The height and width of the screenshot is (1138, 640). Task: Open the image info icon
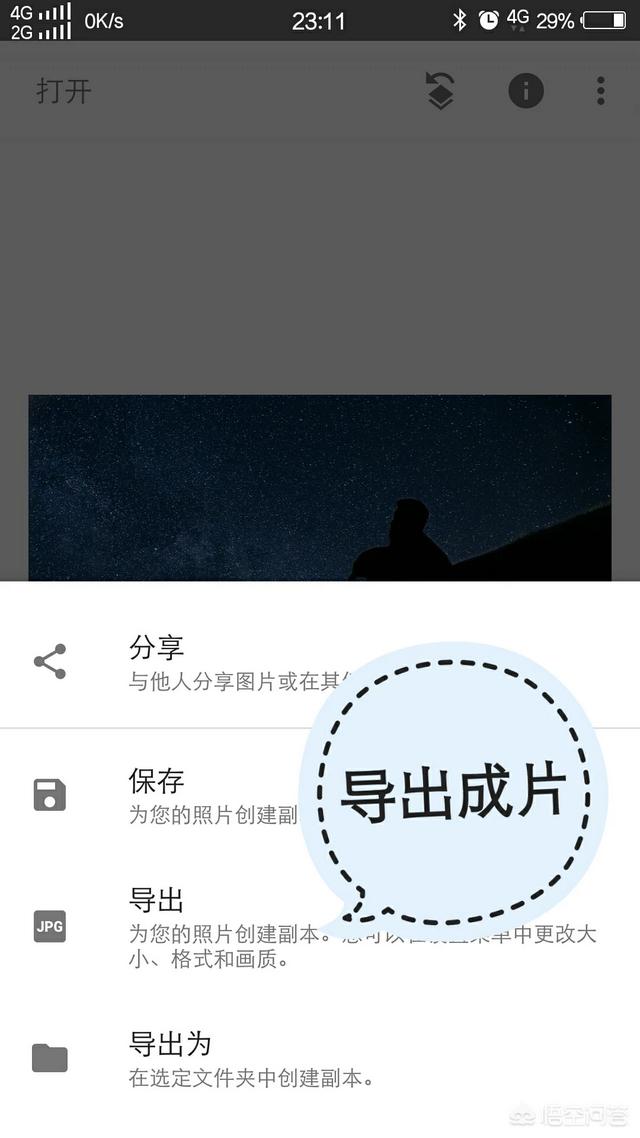click(x=526, y=91)
